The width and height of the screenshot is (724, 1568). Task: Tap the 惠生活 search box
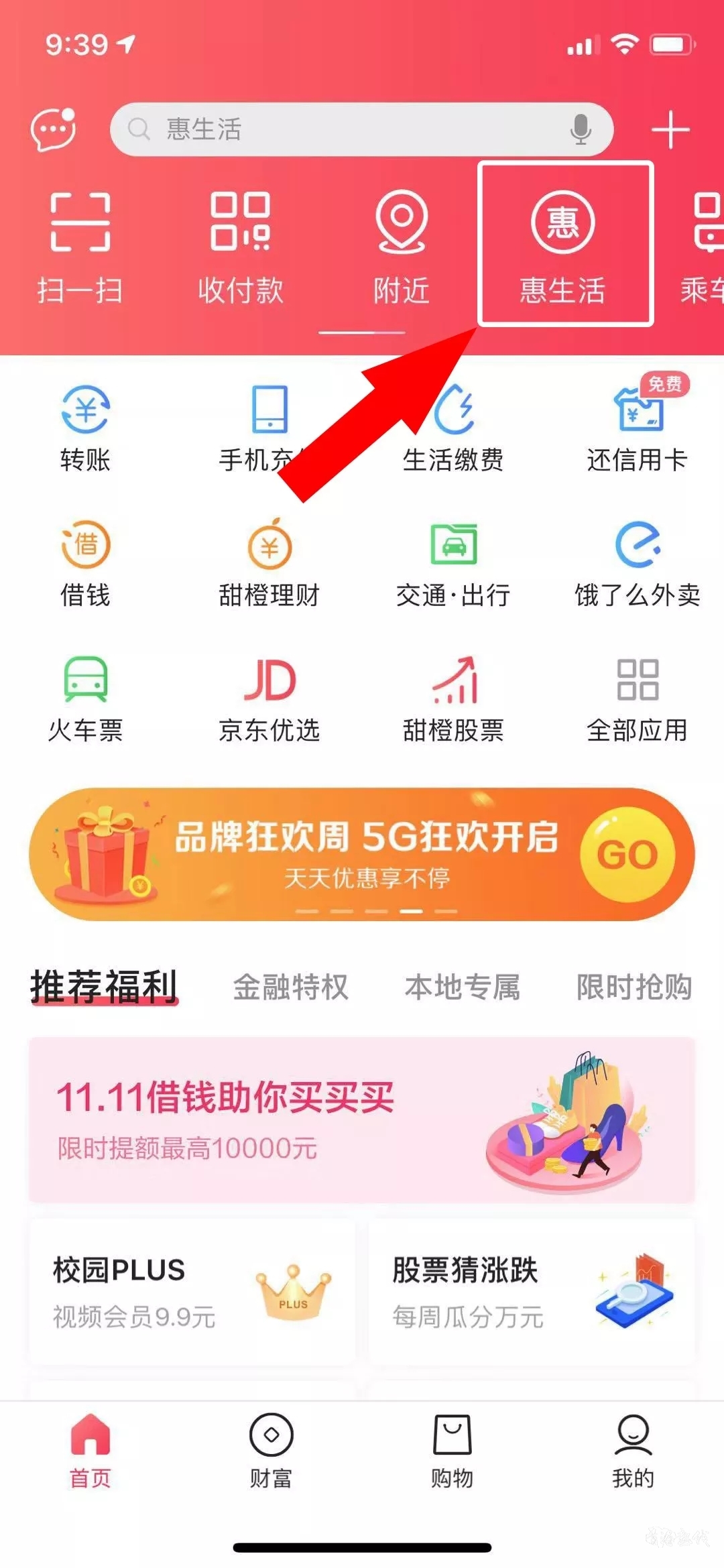coord(349,129)
